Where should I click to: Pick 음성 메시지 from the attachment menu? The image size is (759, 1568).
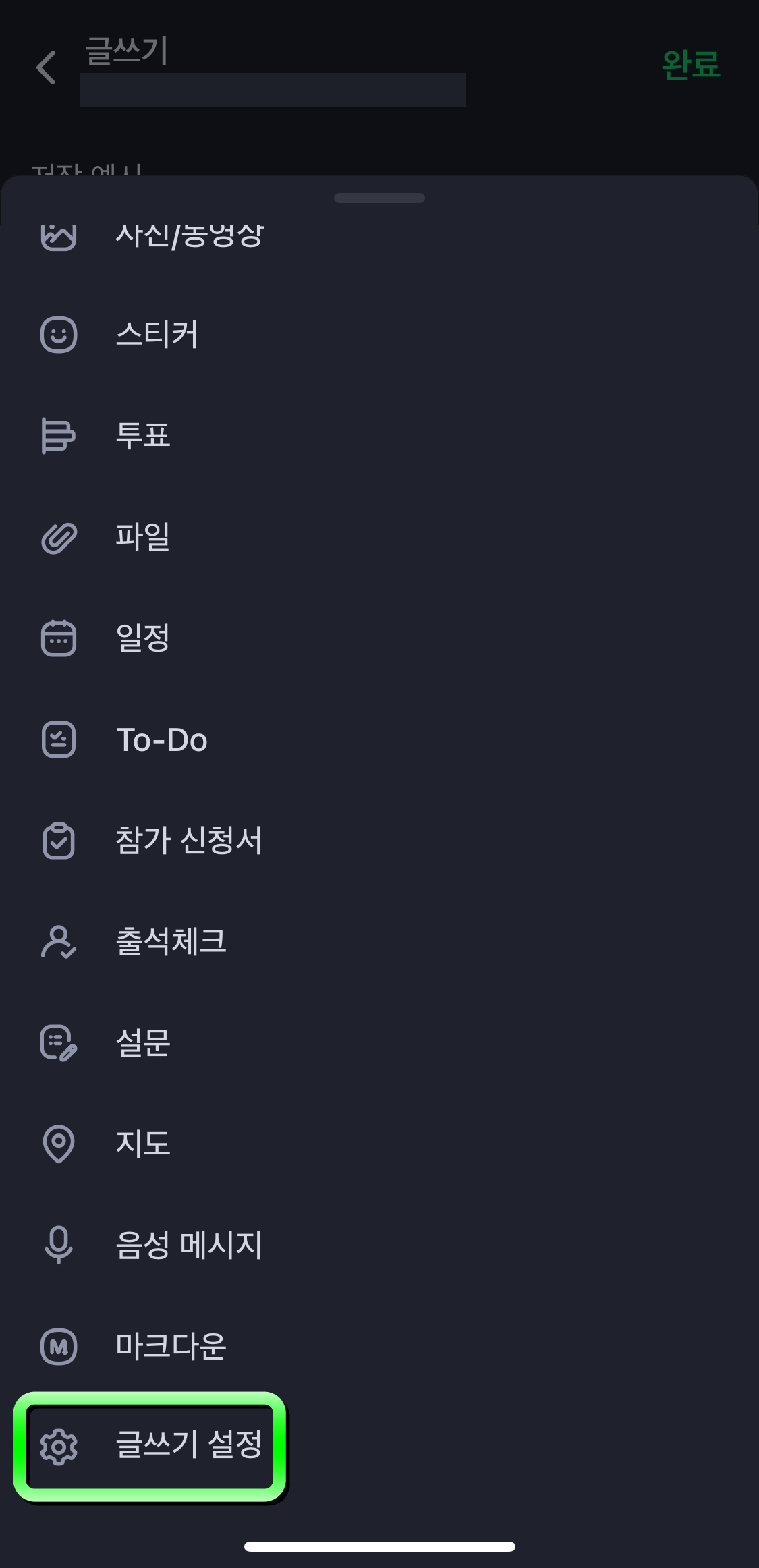(x=189, y=1245)
